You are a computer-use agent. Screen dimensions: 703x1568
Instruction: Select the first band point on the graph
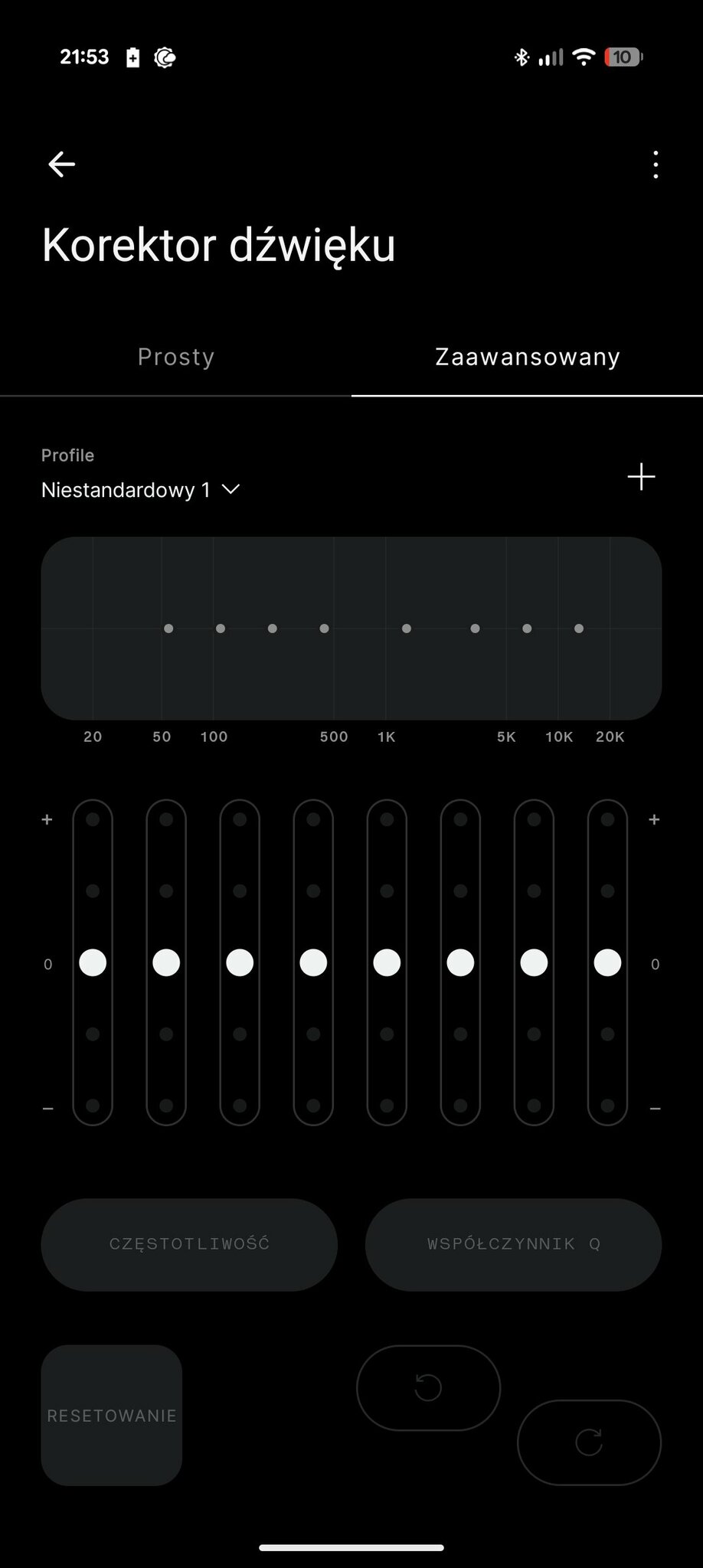tap(168, 629)
